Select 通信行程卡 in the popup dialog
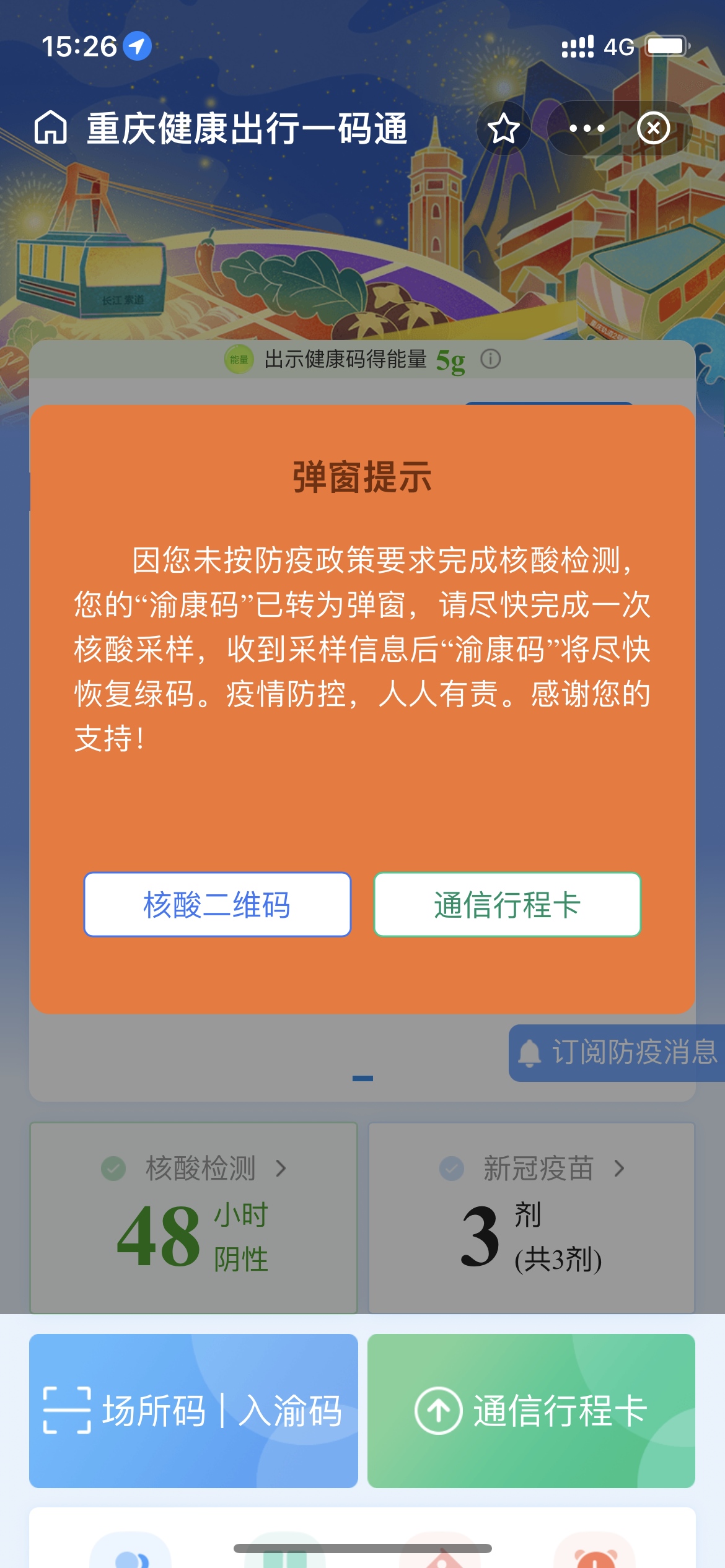This screenshot has width=725, height=1568. (507, 905)
